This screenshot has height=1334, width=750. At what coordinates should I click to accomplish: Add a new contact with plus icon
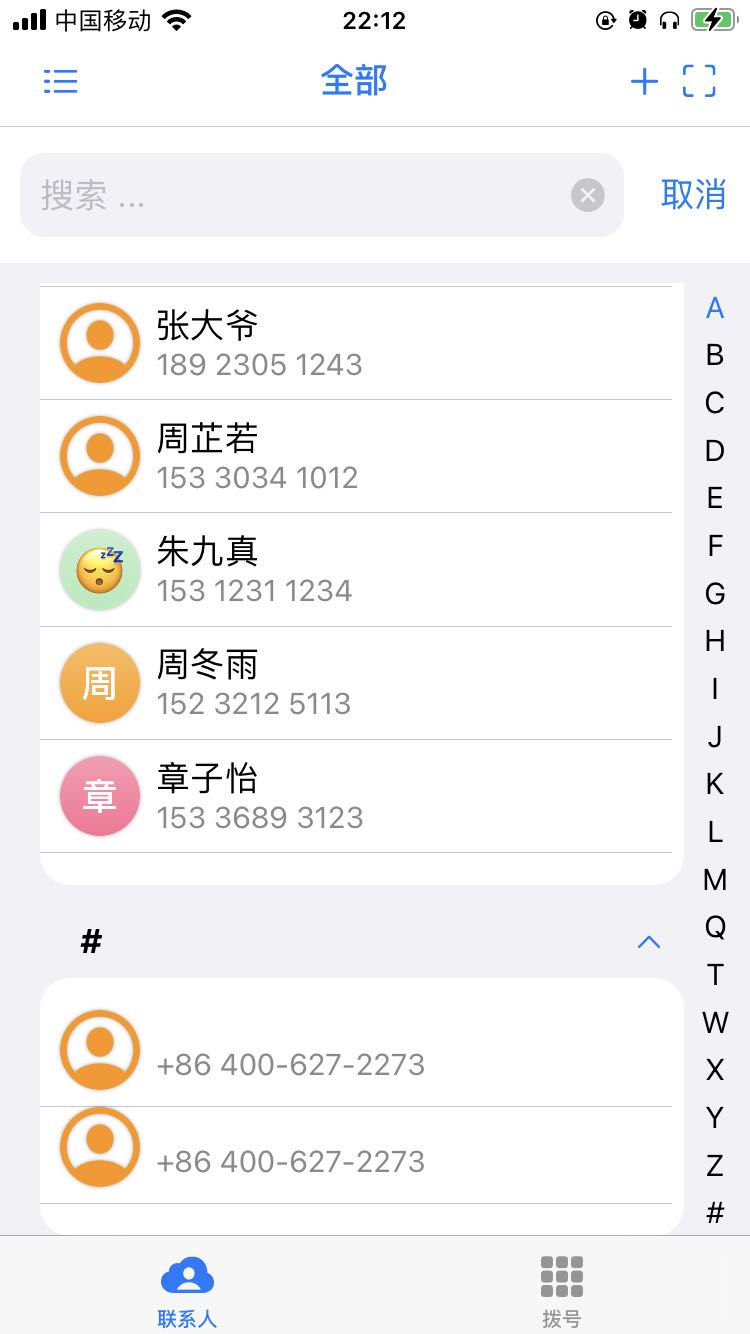tap(644, 81)
